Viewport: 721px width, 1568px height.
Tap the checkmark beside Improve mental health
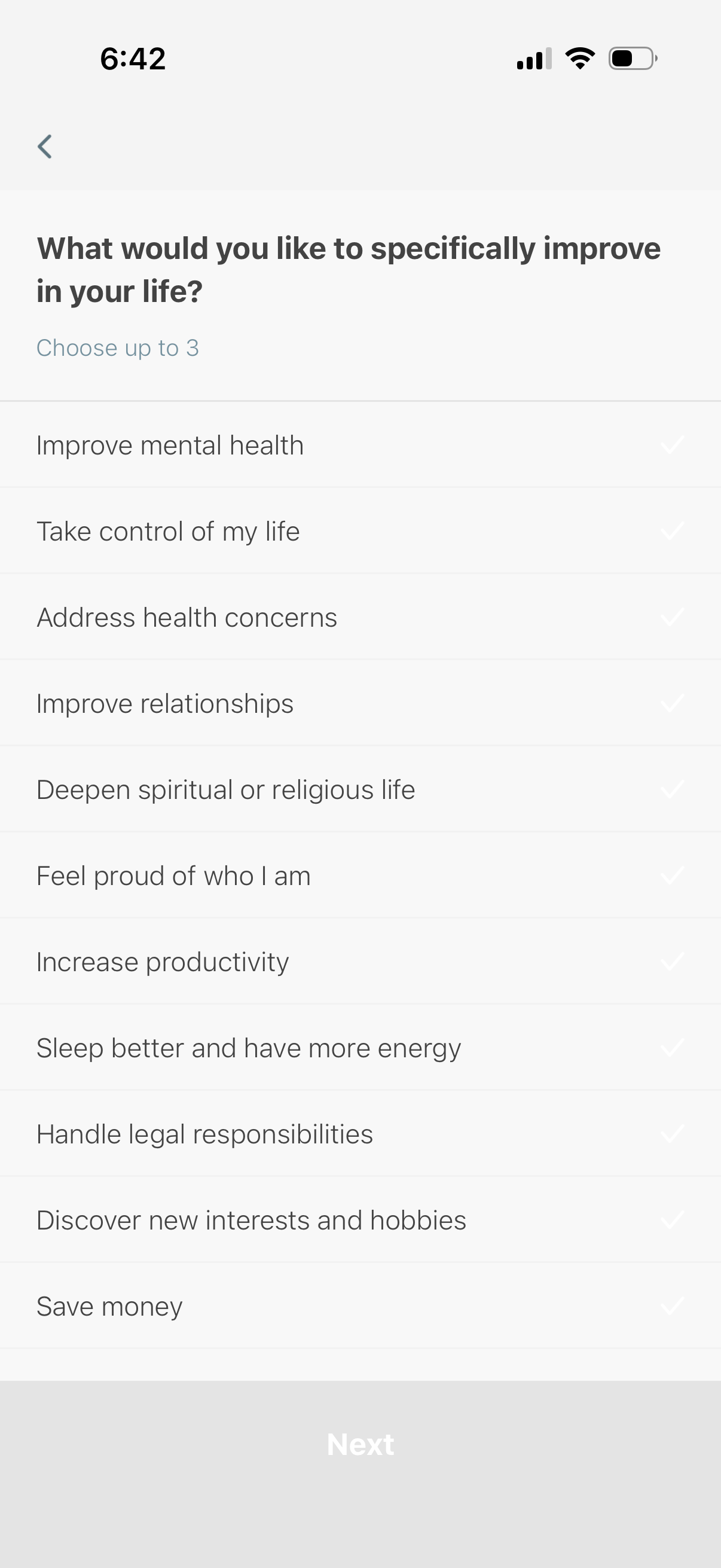coord(673,444)
